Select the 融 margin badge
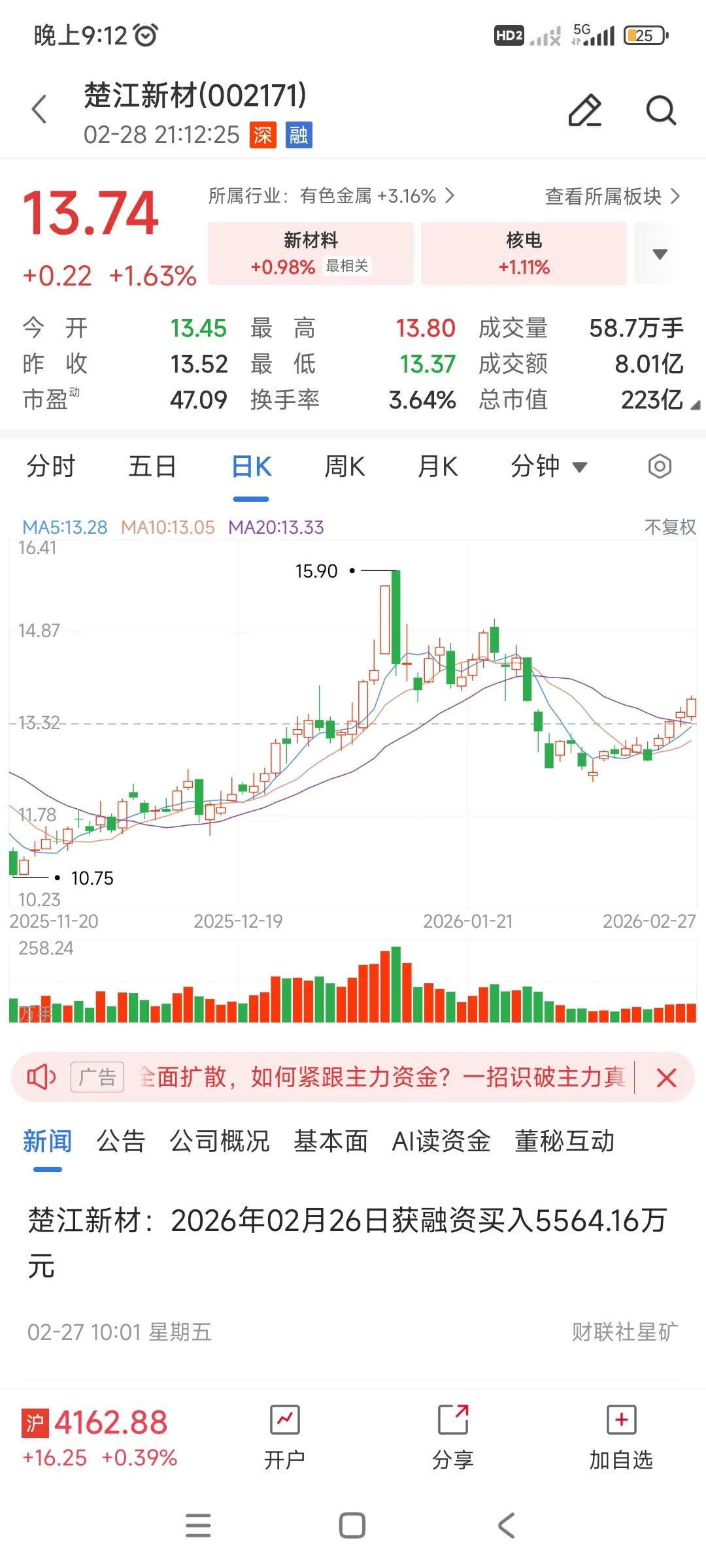Screen dimensions: 706x1568 (x=301, y=135)
